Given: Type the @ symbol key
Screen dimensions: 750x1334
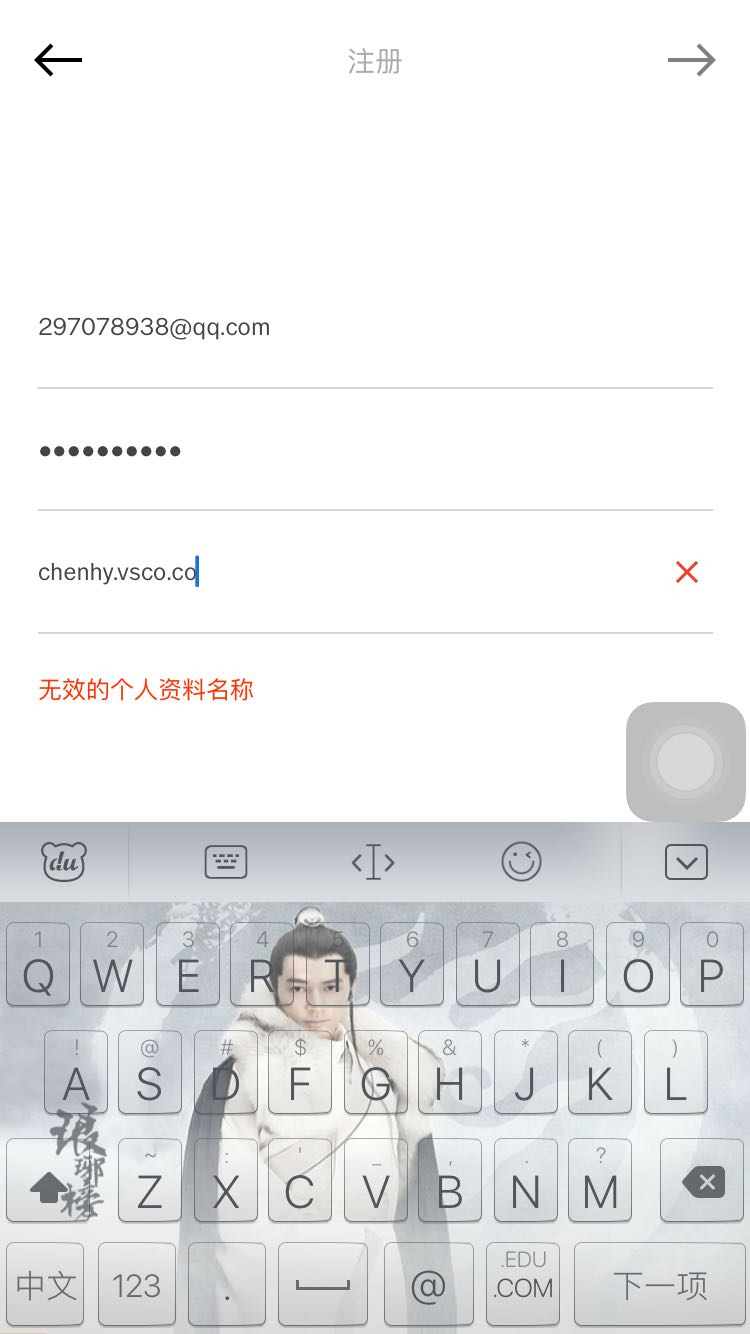Looking at the screenshot, I should point(429,1284).
